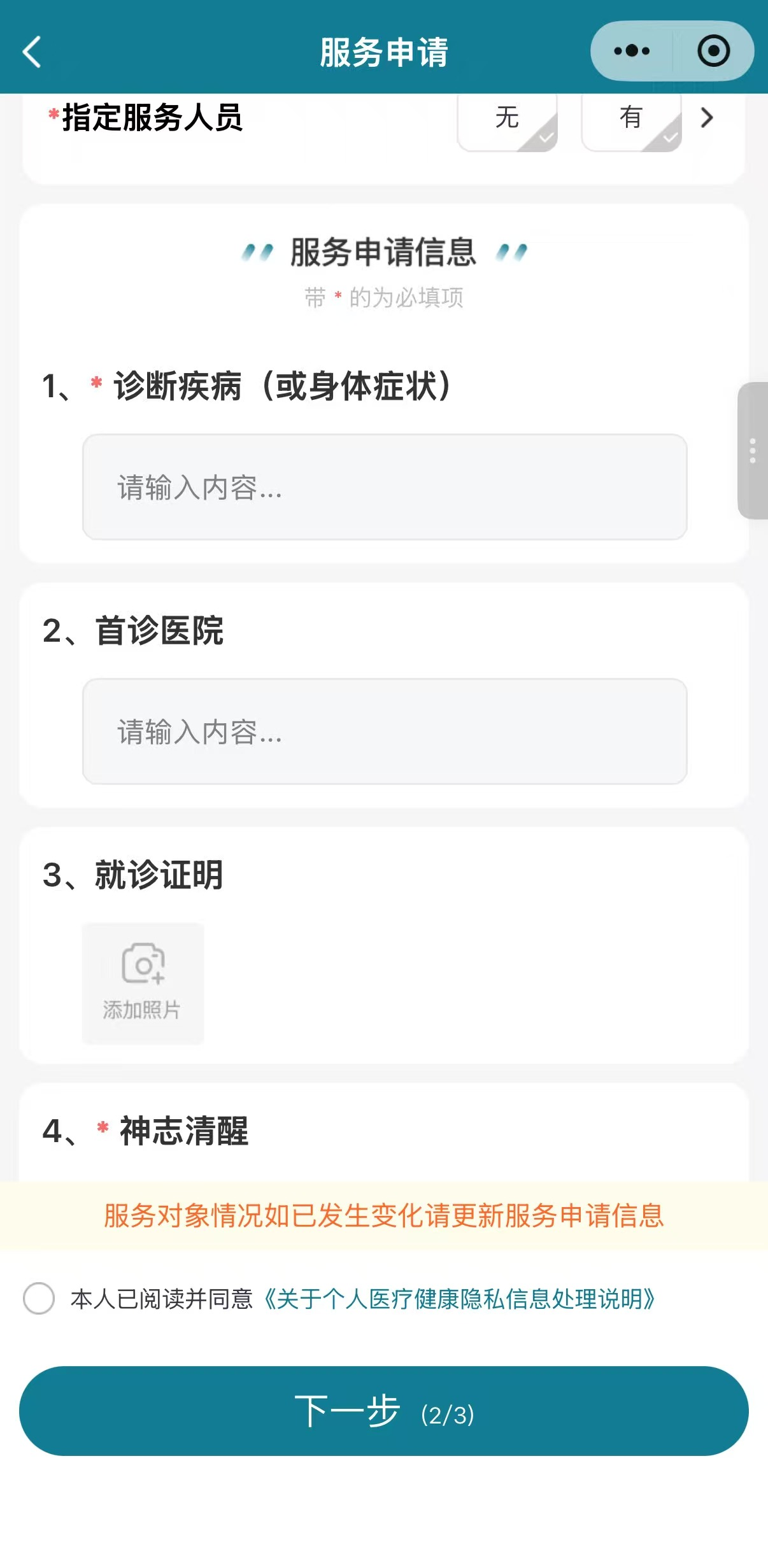Close the mini program with the circle icon
The width and height of the screenshot is (768, 1568).
[x=713, y=51]
